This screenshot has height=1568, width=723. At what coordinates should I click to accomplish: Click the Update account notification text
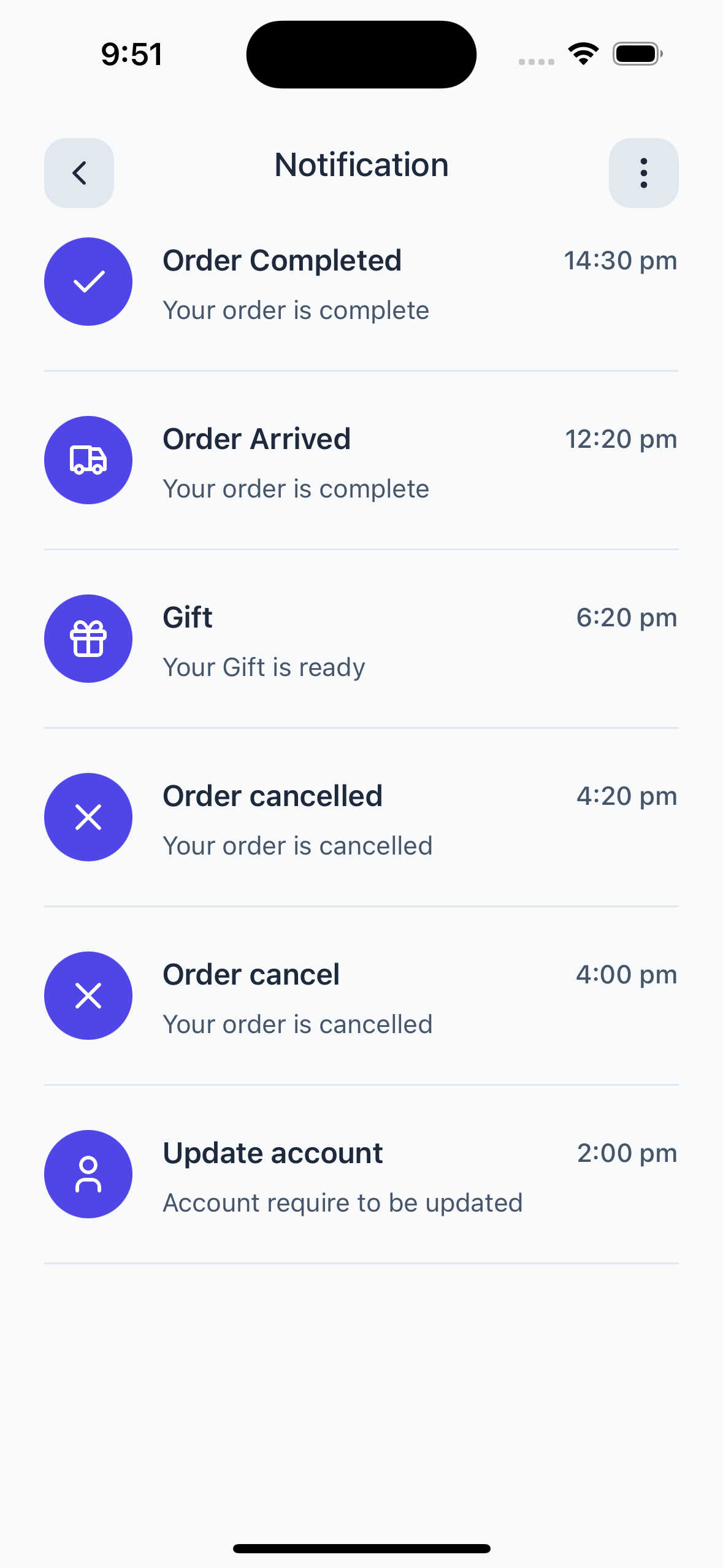[x=272, y=1153]
